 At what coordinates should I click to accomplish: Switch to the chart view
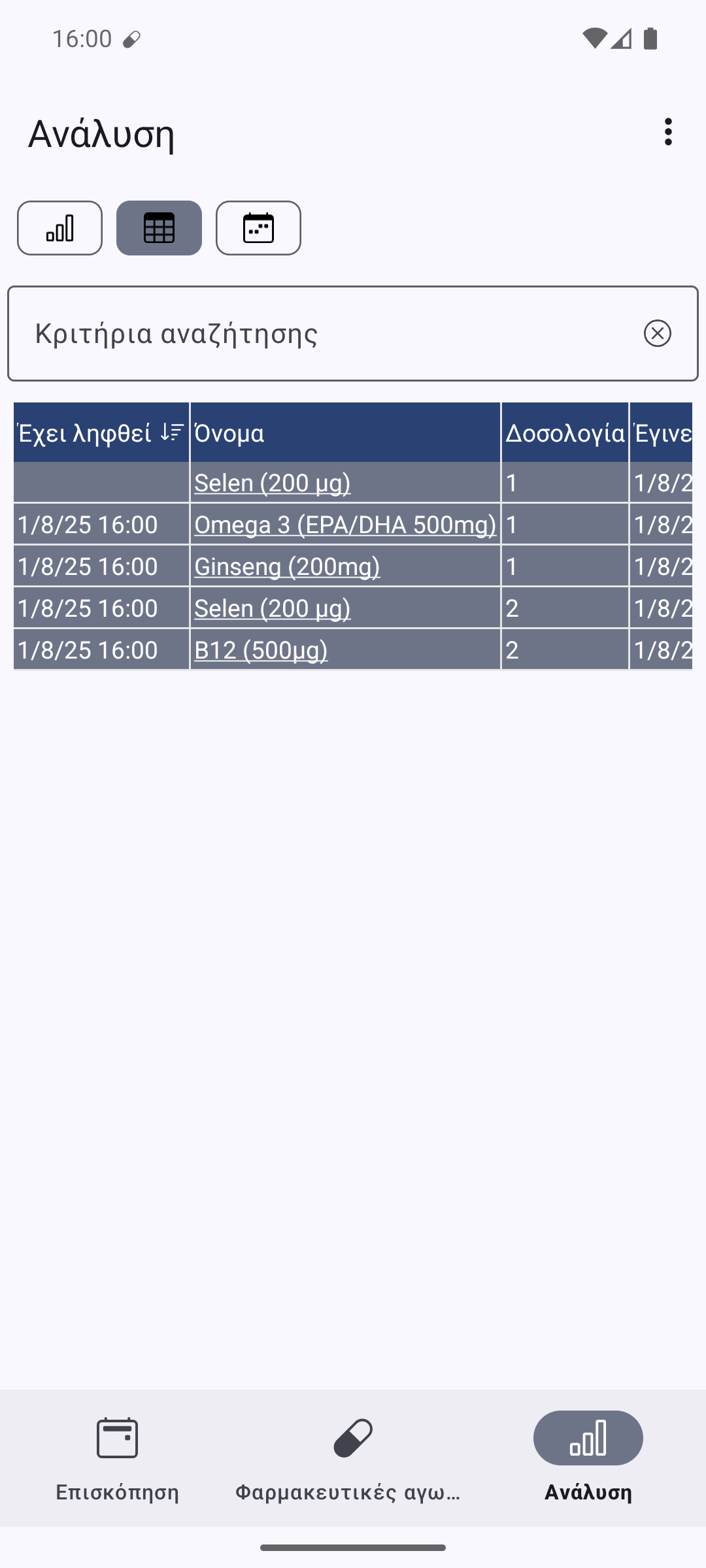click(59, 228)
